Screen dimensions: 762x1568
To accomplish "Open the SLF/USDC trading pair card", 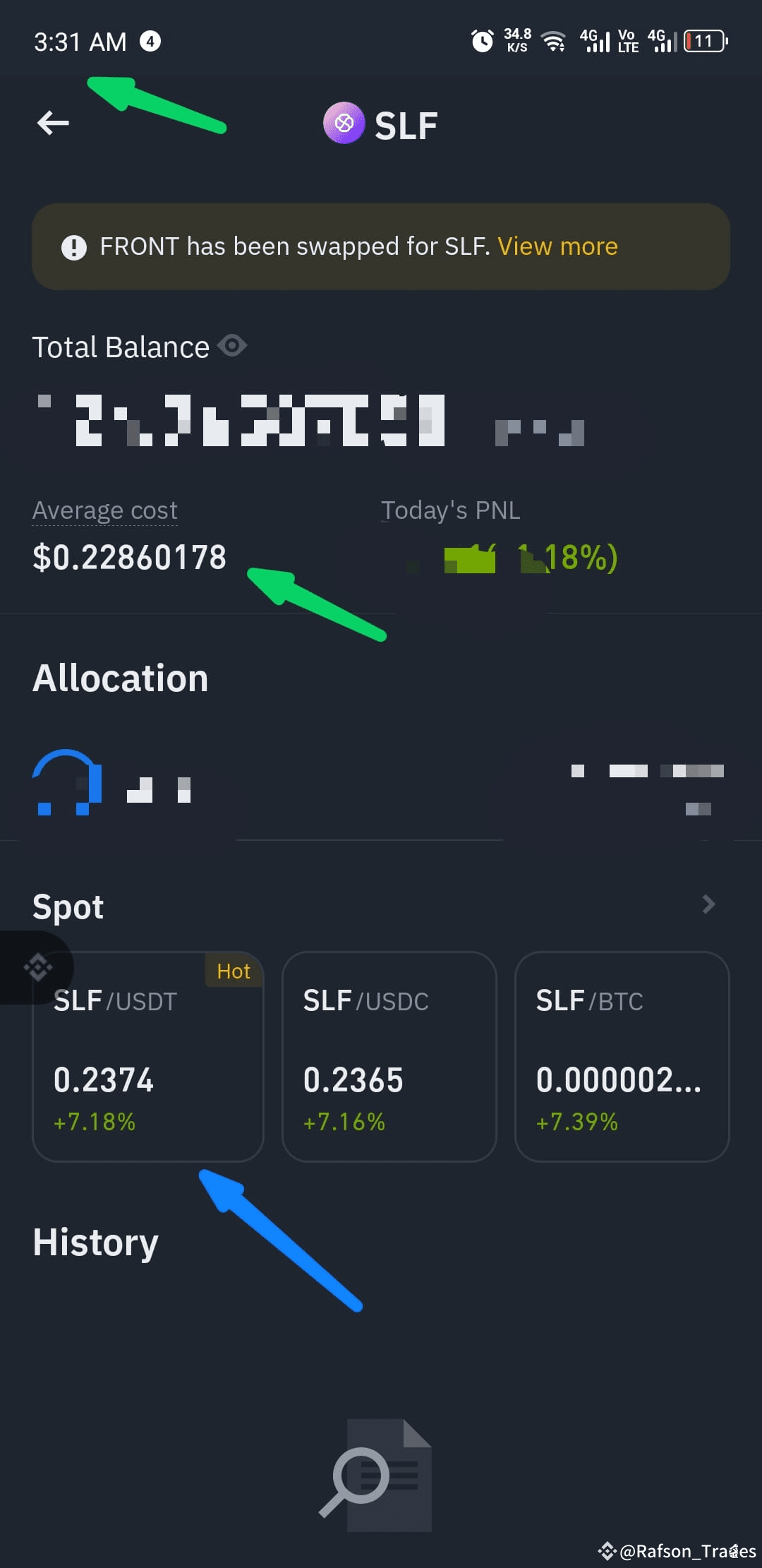I will tap(389, 1056).
